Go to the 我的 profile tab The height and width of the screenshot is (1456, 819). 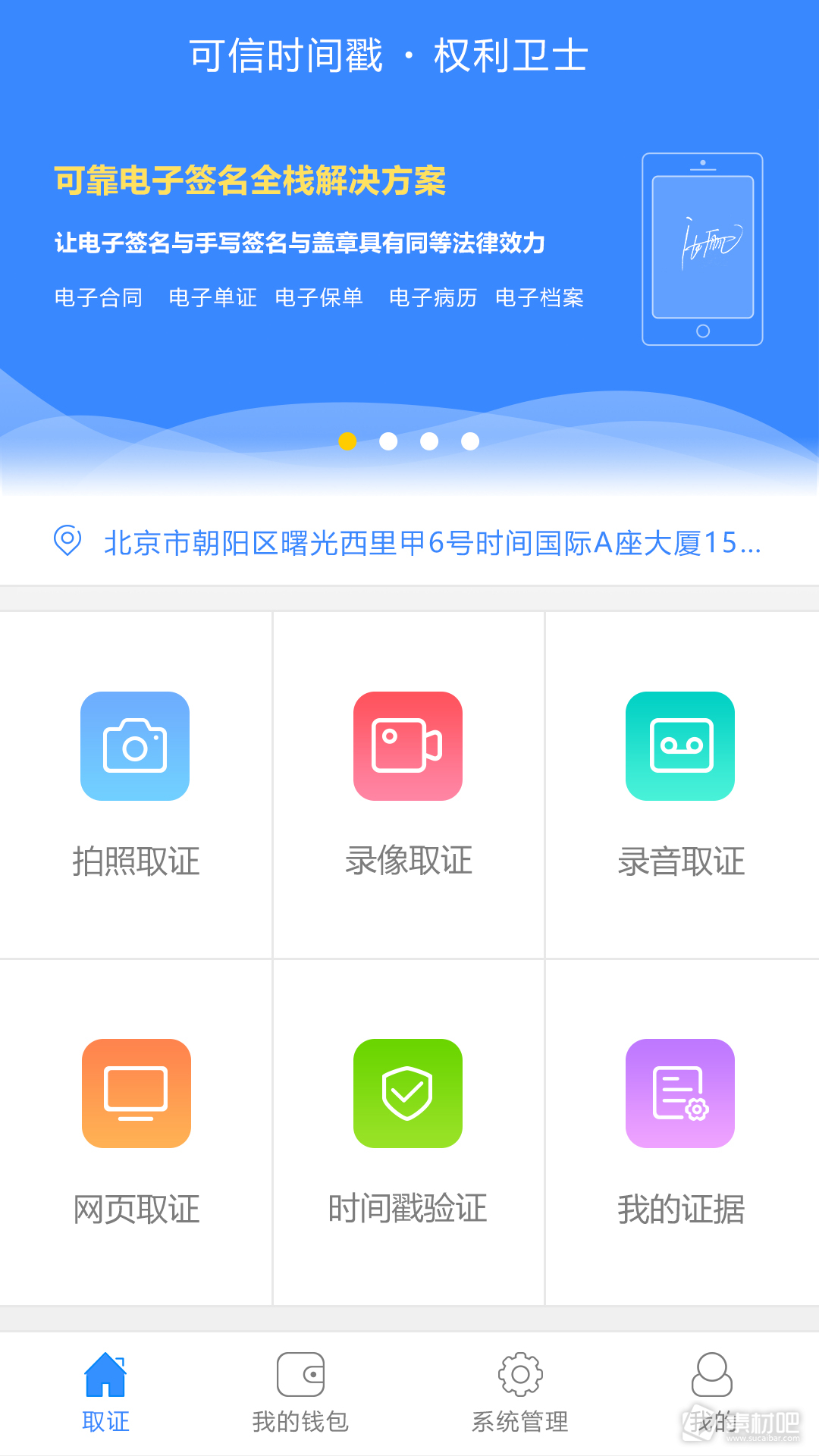[x=712, y=1394]
